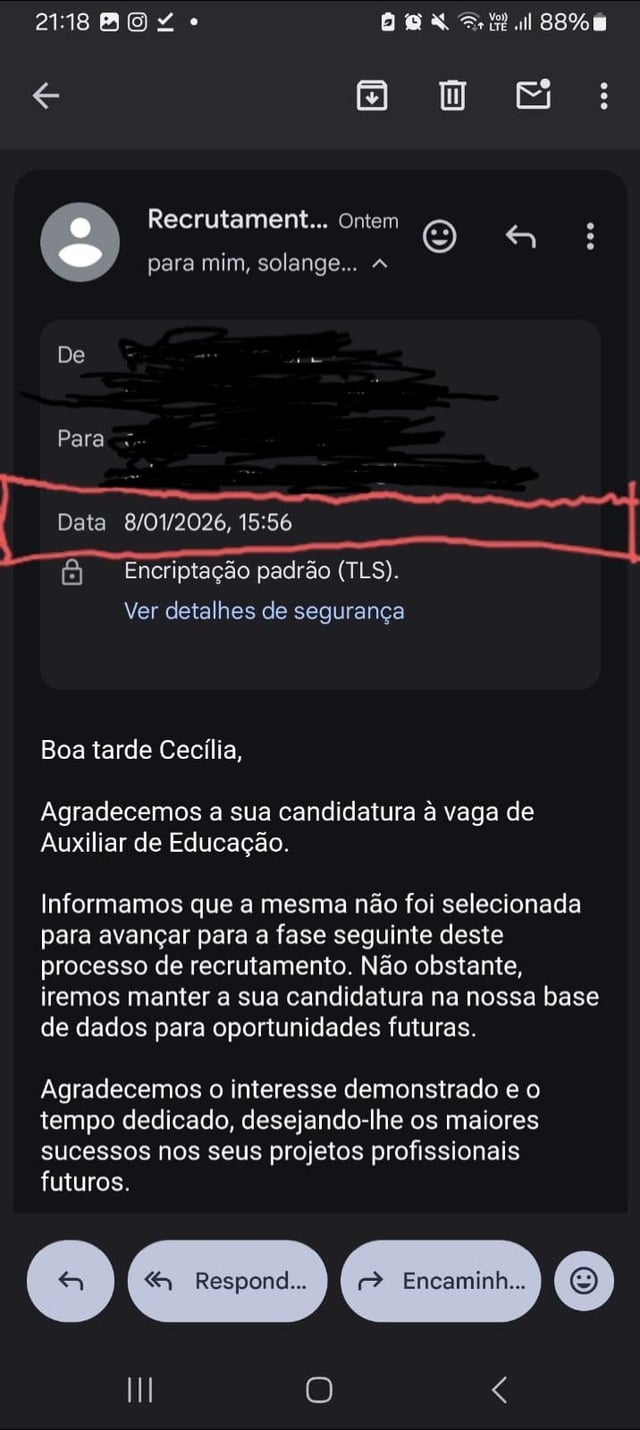Tap the sender's profile avatar
The height and width of the screenshot is (1430, 640).
tap(80, 242)
